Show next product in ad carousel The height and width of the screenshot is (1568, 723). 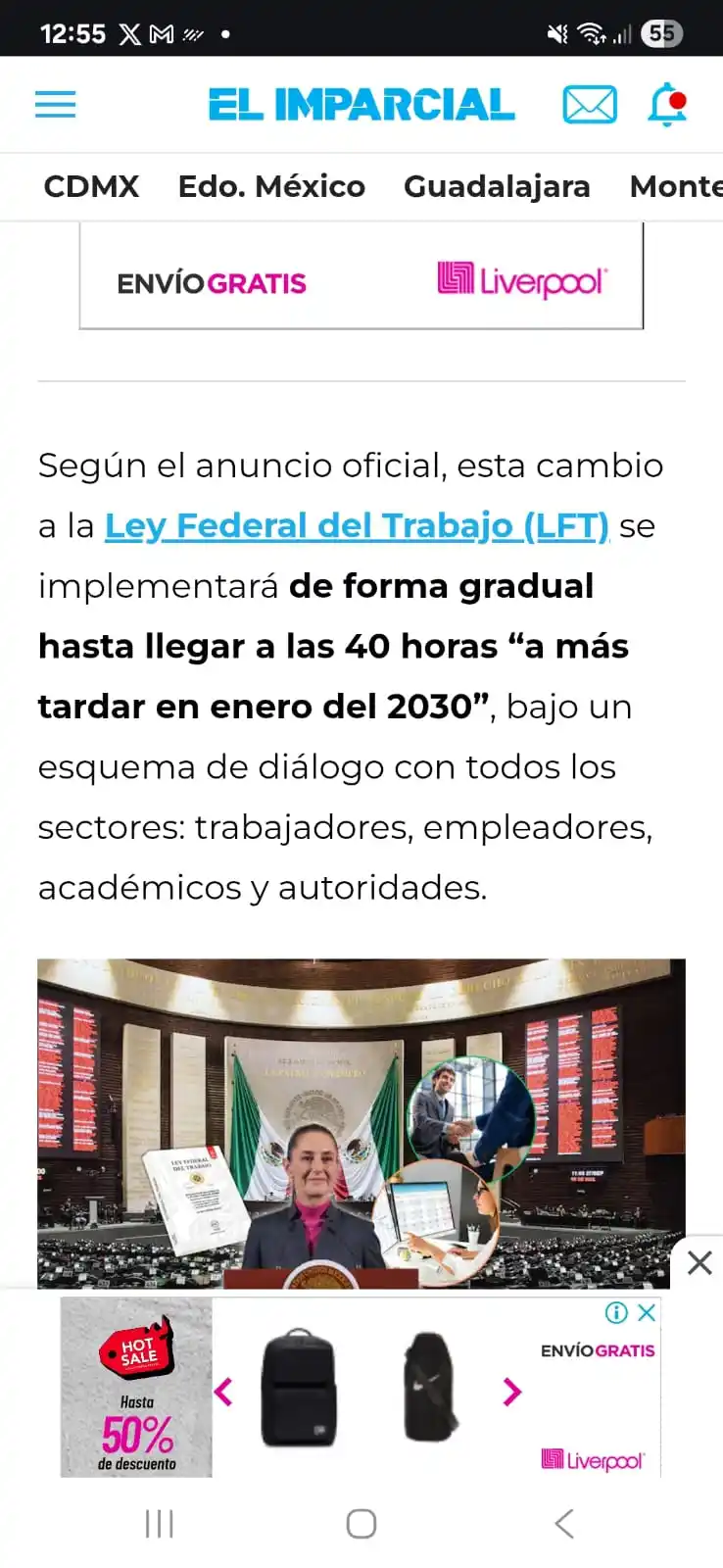tap(511, 1392)
